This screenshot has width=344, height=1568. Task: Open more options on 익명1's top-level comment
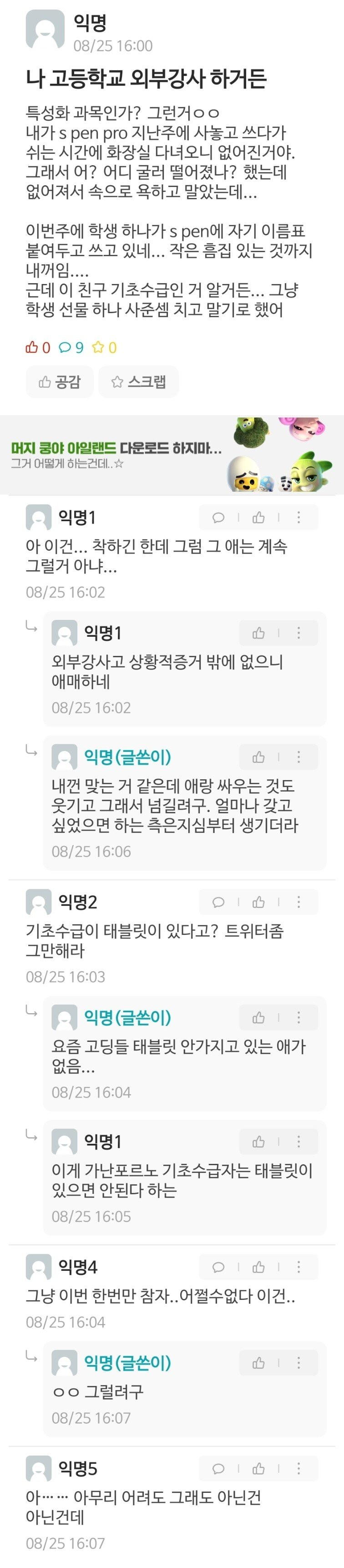pos(298,518)
